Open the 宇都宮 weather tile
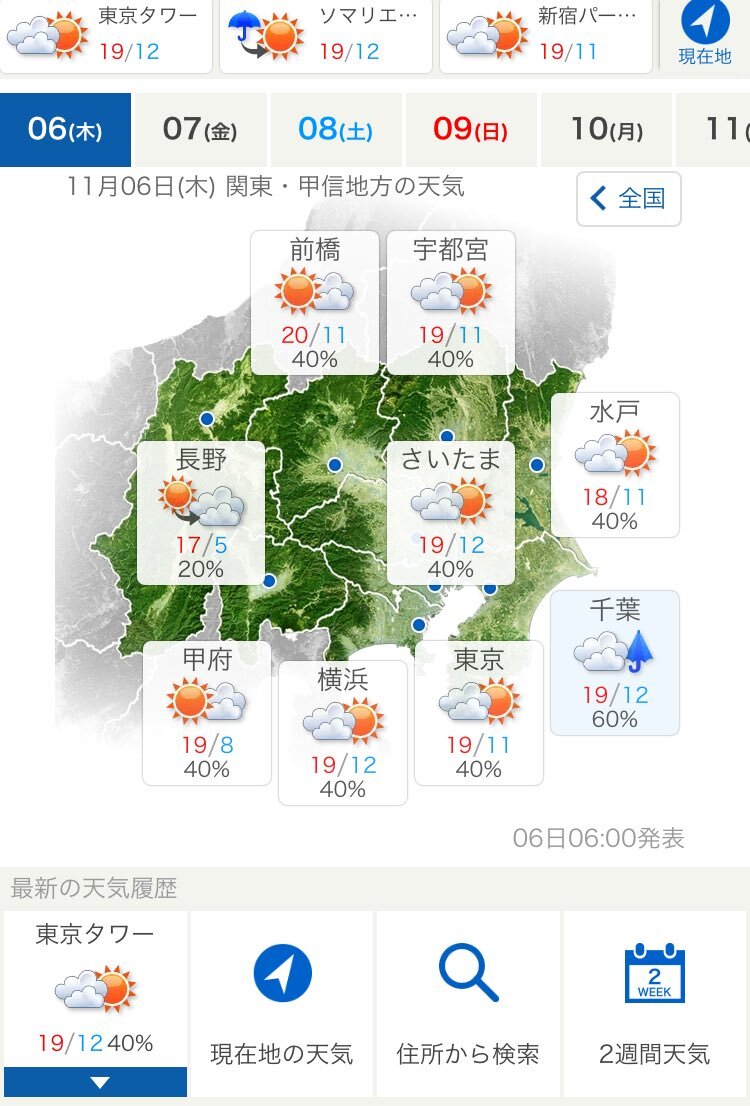This screenshot has height=1106, width=750. click(x=450, y=302)
